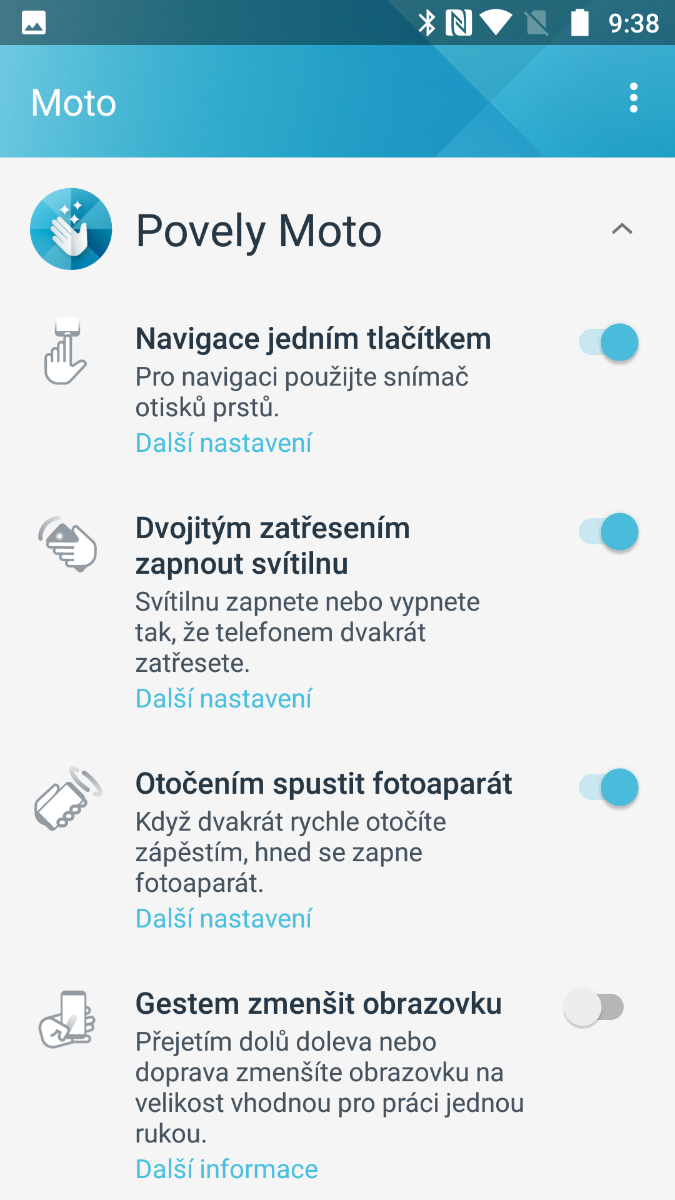This screenshot has width=675, height=1200.
Task: Open Další nastavení under Navigace jedním tlačítkem
Action: coord(224,443)
